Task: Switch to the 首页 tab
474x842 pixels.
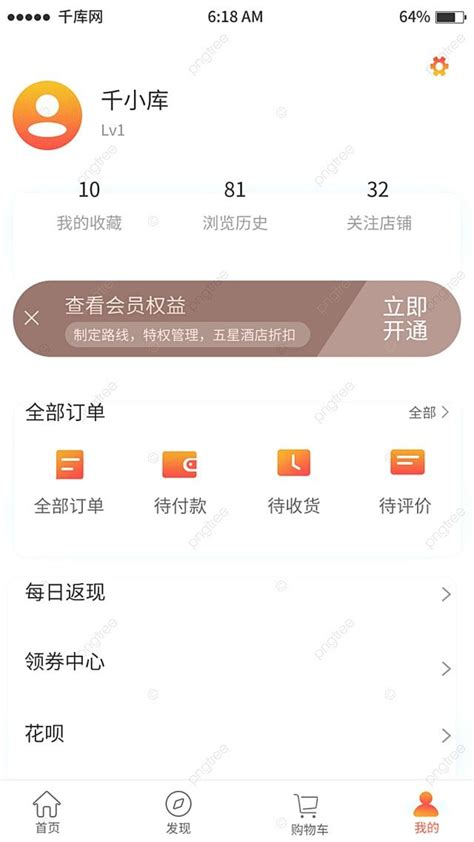Action: (47, 812)
